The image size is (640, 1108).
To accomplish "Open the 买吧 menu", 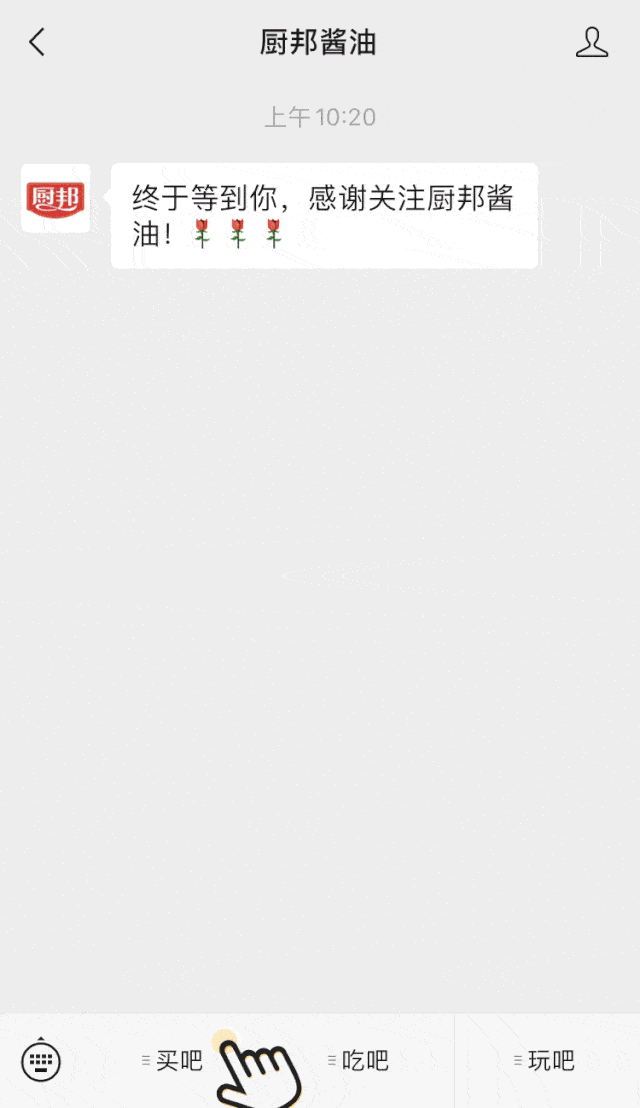I will (x=173, y=1061).
